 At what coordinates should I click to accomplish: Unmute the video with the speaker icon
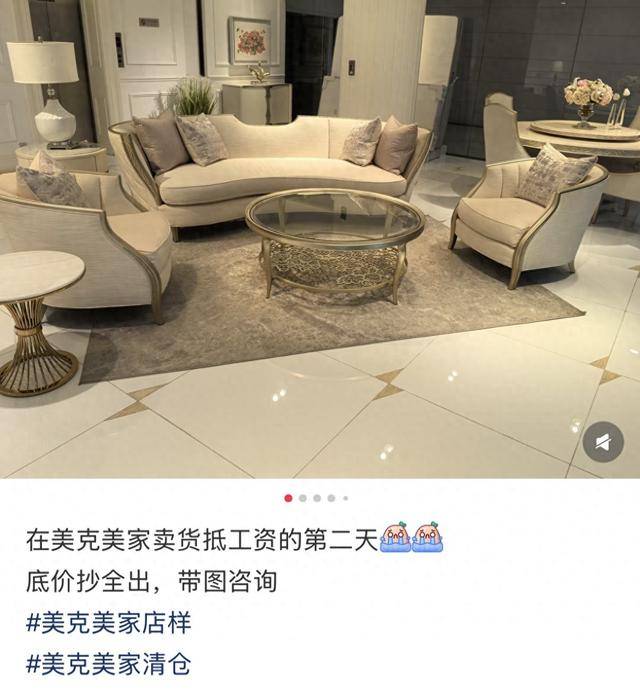603,442
